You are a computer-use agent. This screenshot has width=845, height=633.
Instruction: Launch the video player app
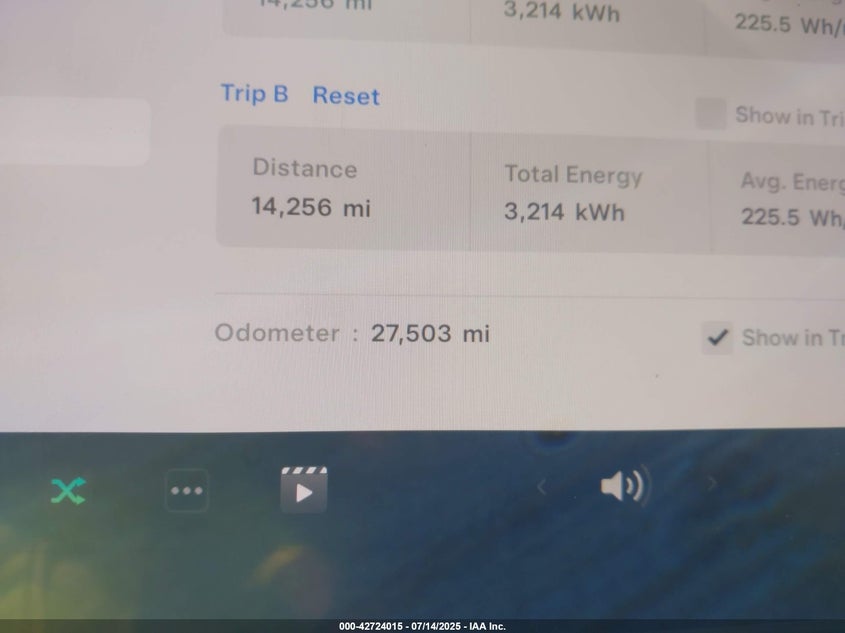304,489
